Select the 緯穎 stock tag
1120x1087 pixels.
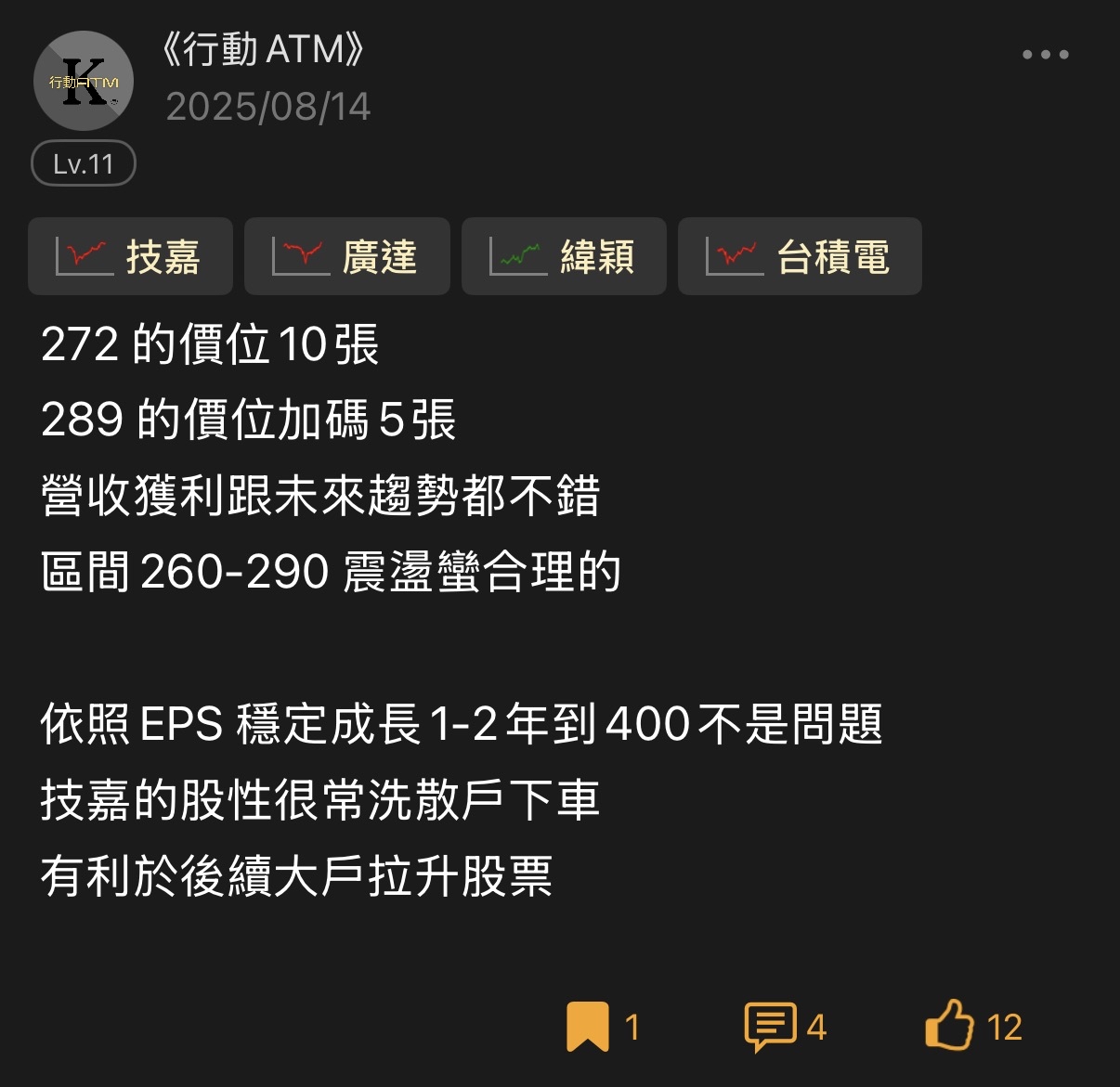pos(563,256)
